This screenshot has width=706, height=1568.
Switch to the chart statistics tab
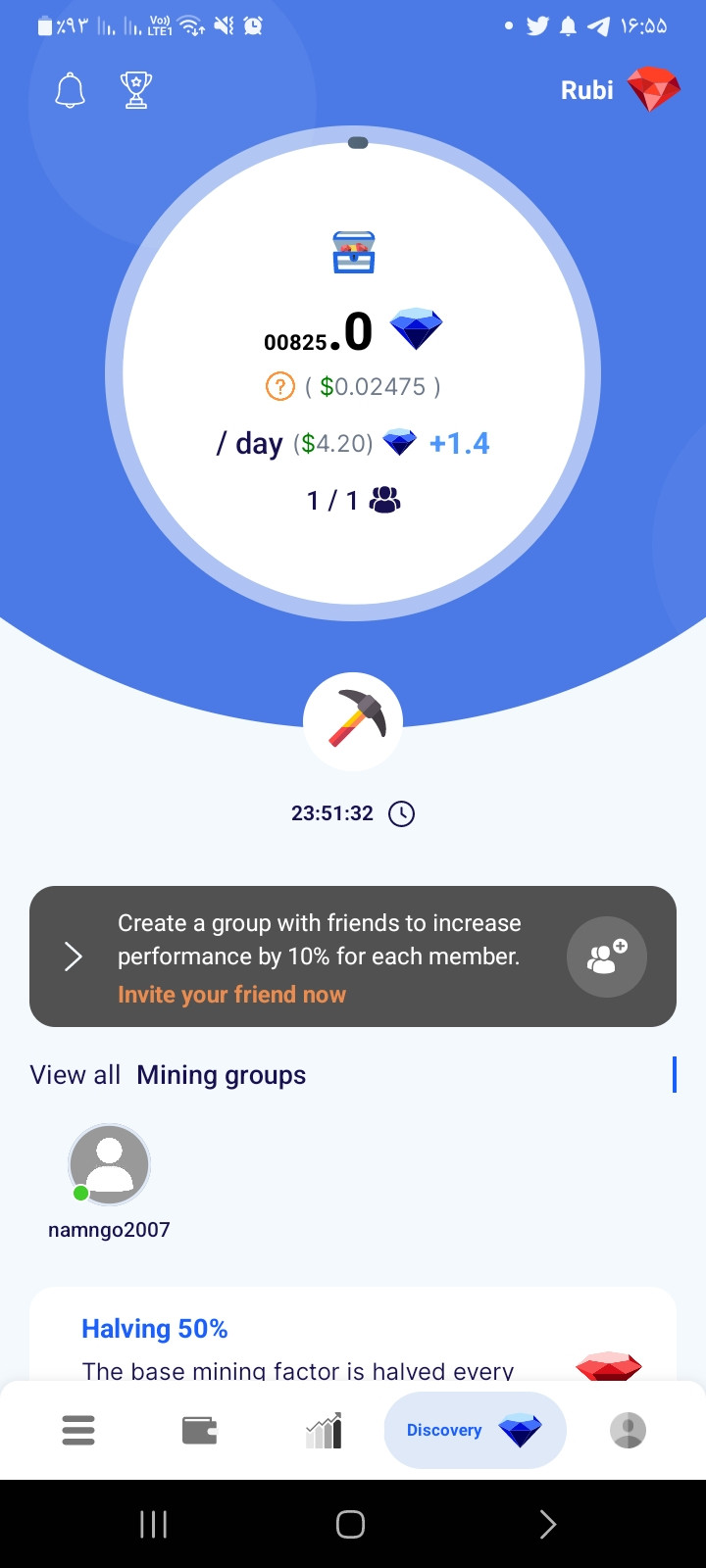click(324, 1431)
